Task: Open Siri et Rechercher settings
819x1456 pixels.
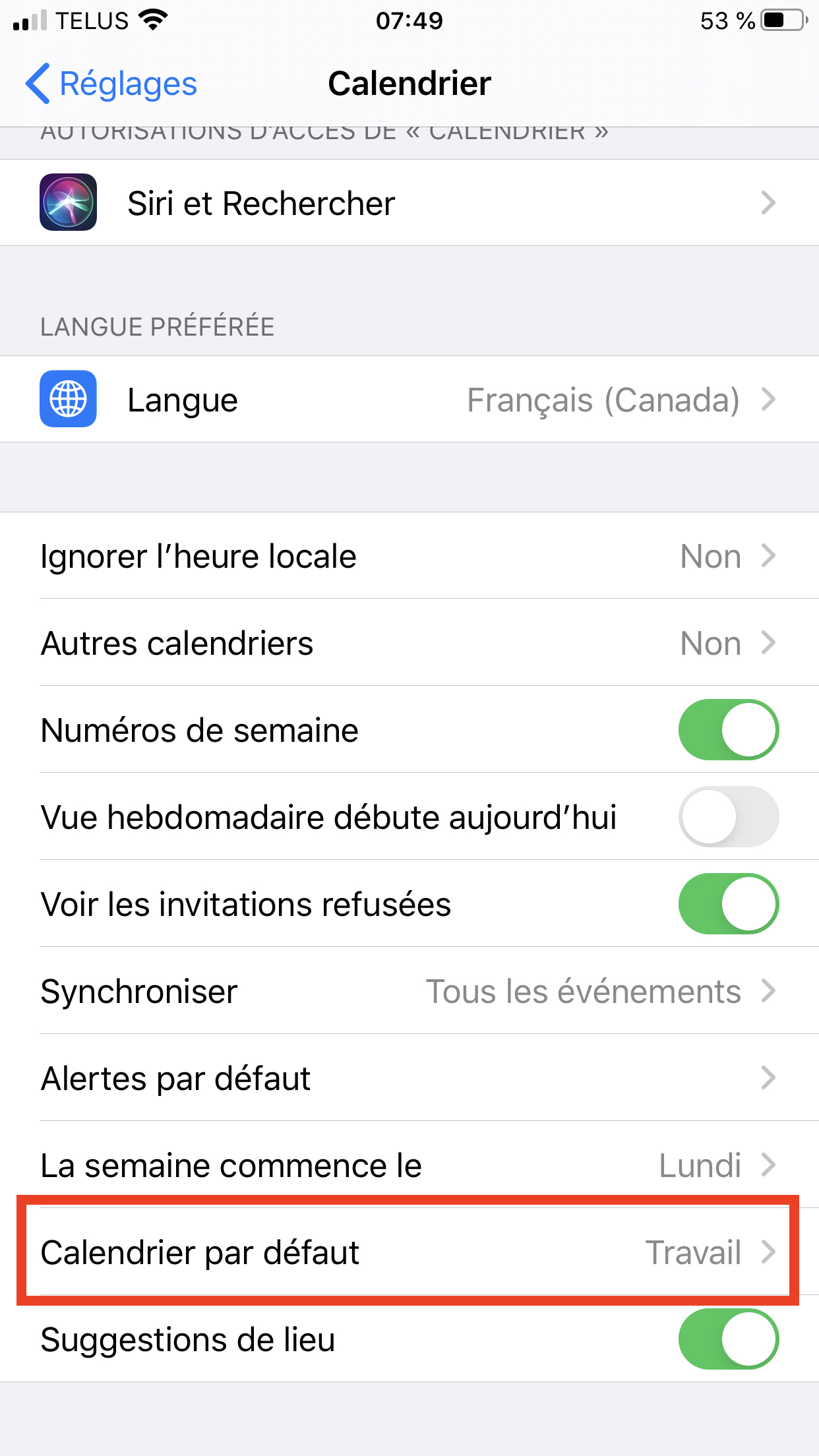Action: tap(409, 203)
